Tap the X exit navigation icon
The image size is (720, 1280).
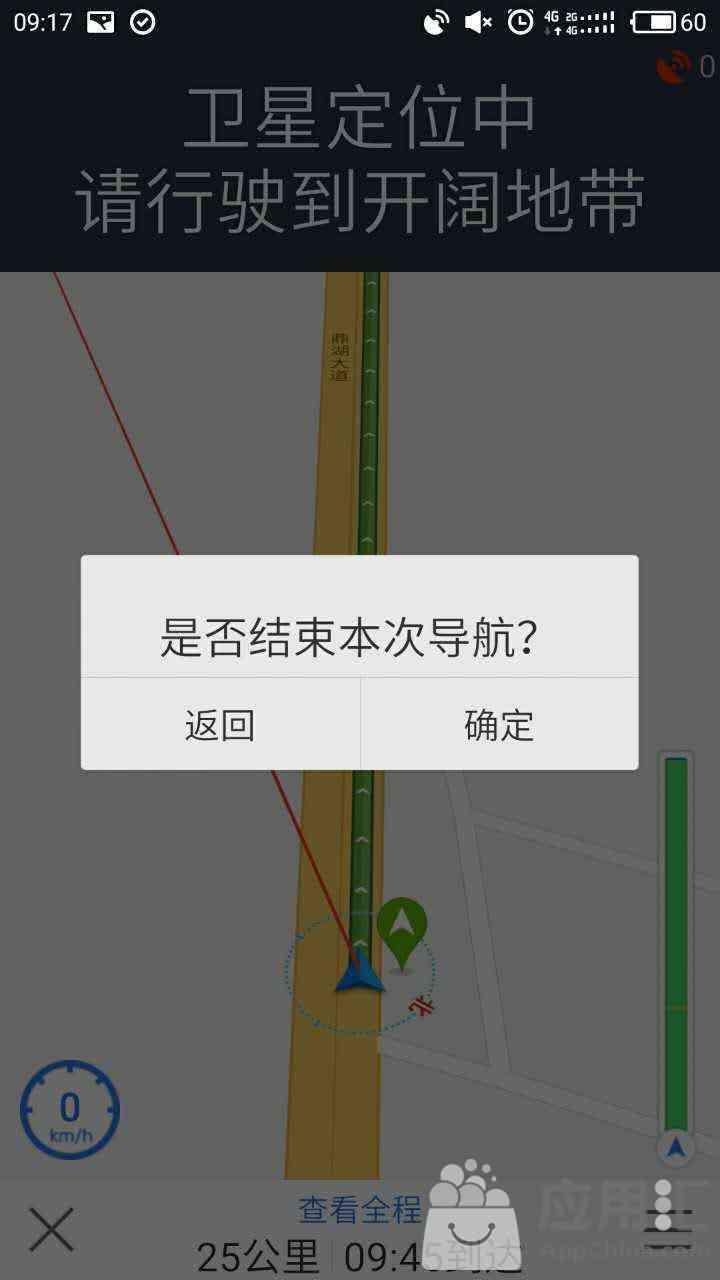pyautogui.click(x=51, y=1229)
